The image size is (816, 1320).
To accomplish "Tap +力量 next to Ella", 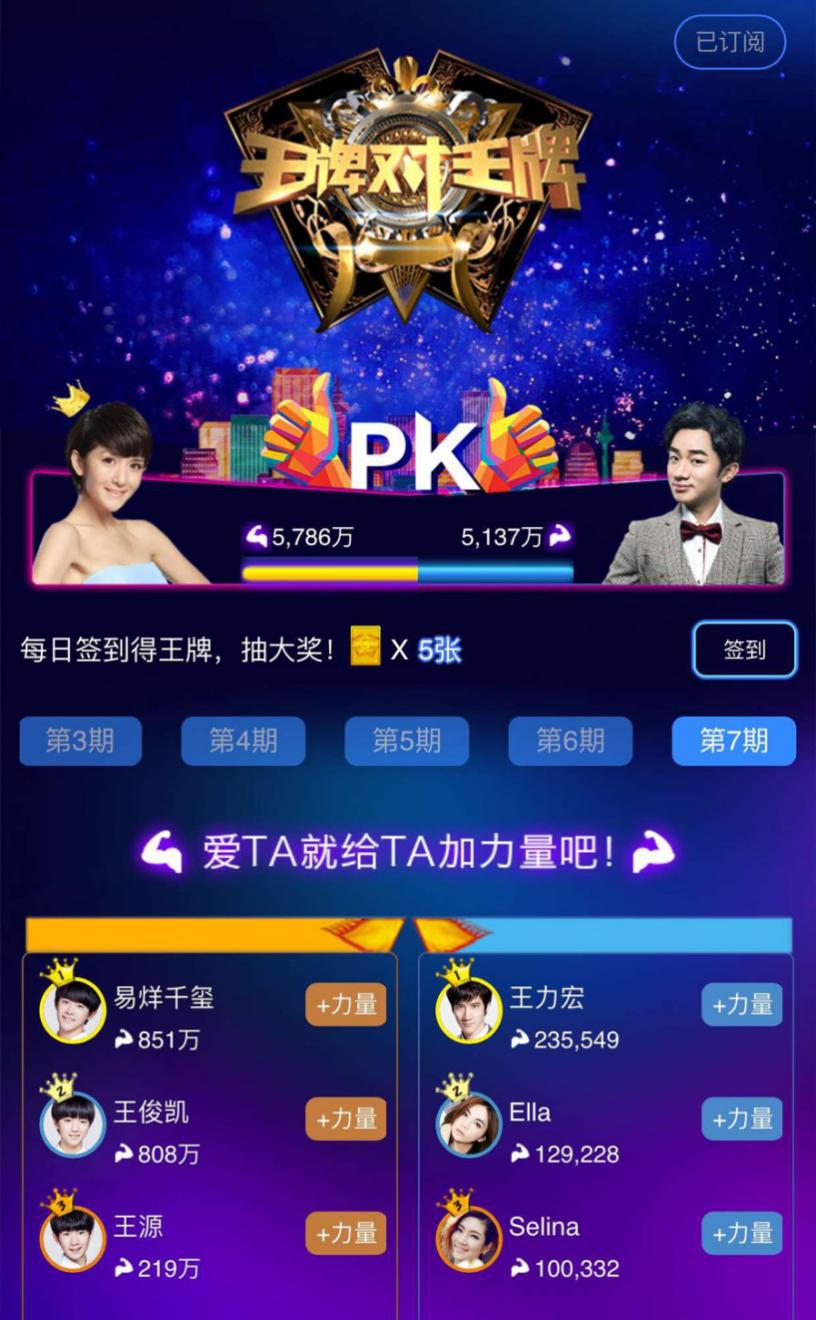I will (742, 1119).
